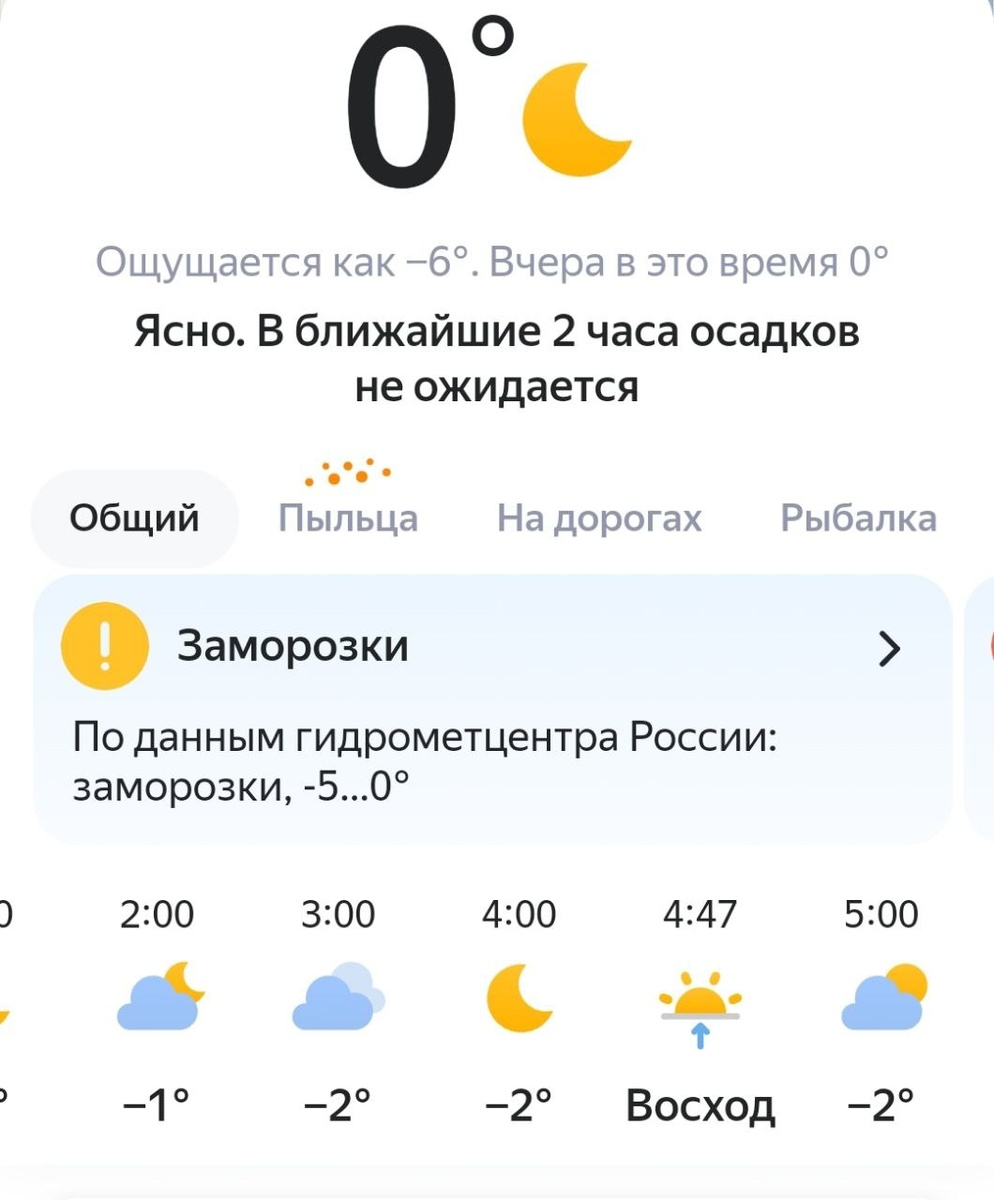Select the Общий tab
Image resolution: width=994 pixels, height=1200 pixels.
(x=135, y=519)
